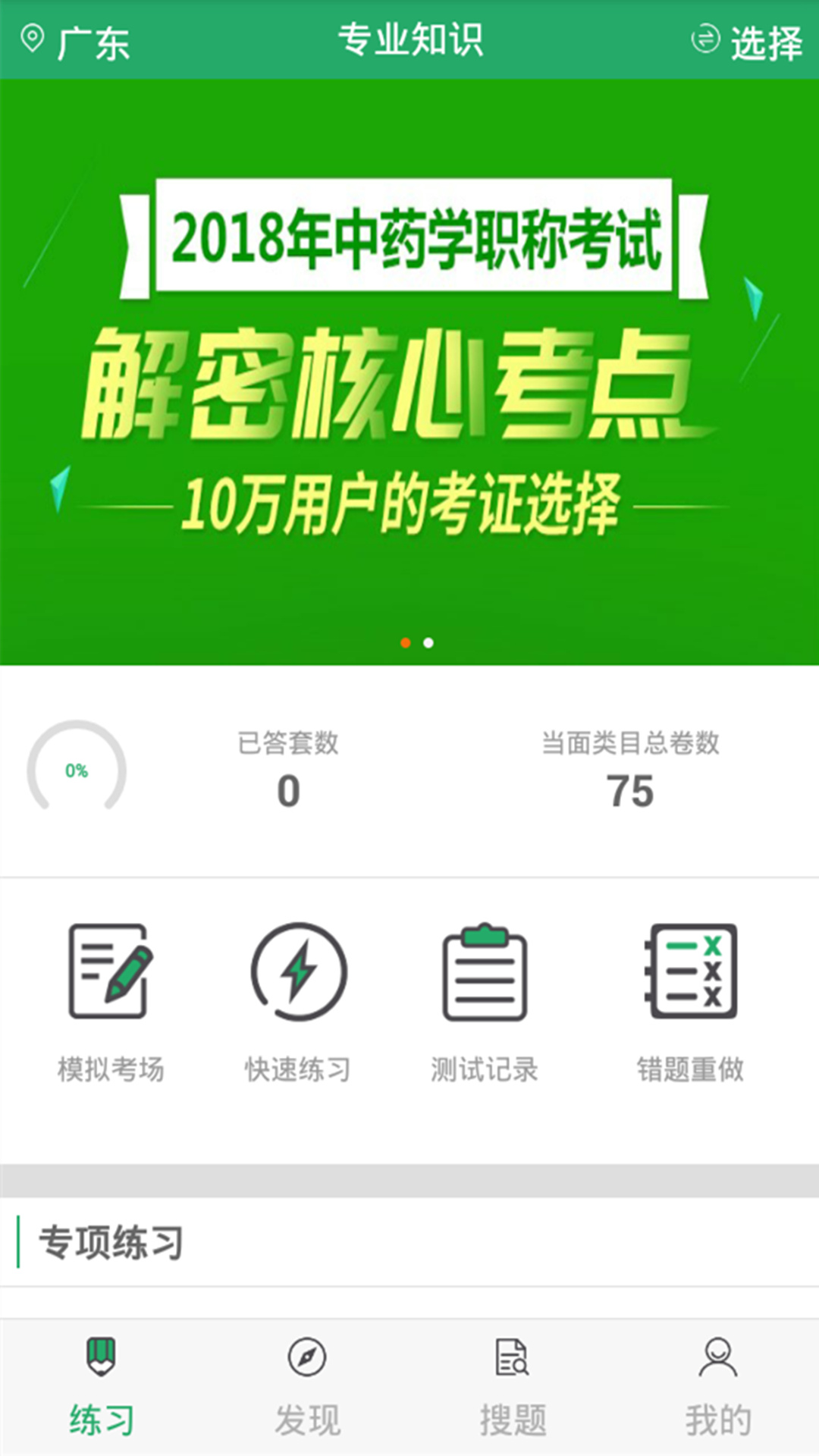Open the 2018年中药学职称考试 banner
819x1456 pixels.
point(409,372)
